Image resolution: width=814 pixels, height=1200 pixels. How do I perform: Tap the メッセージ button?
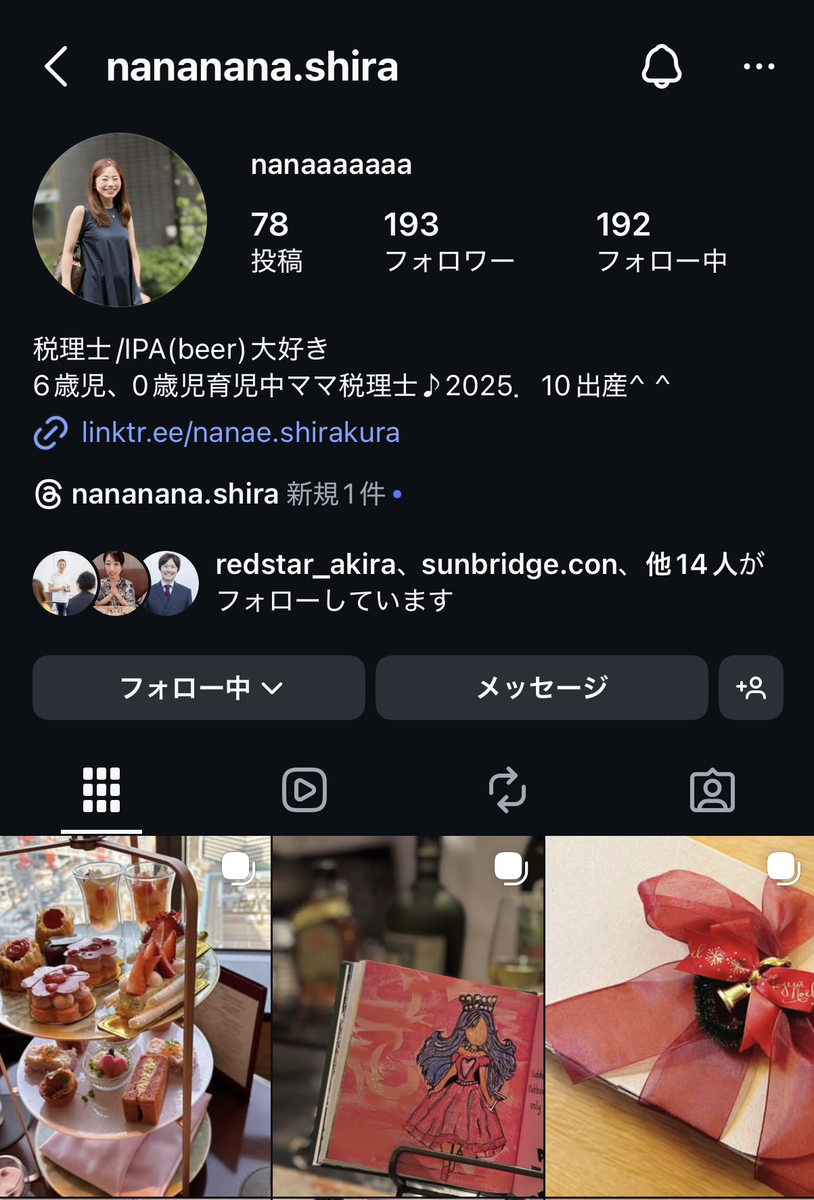[542, 688]
